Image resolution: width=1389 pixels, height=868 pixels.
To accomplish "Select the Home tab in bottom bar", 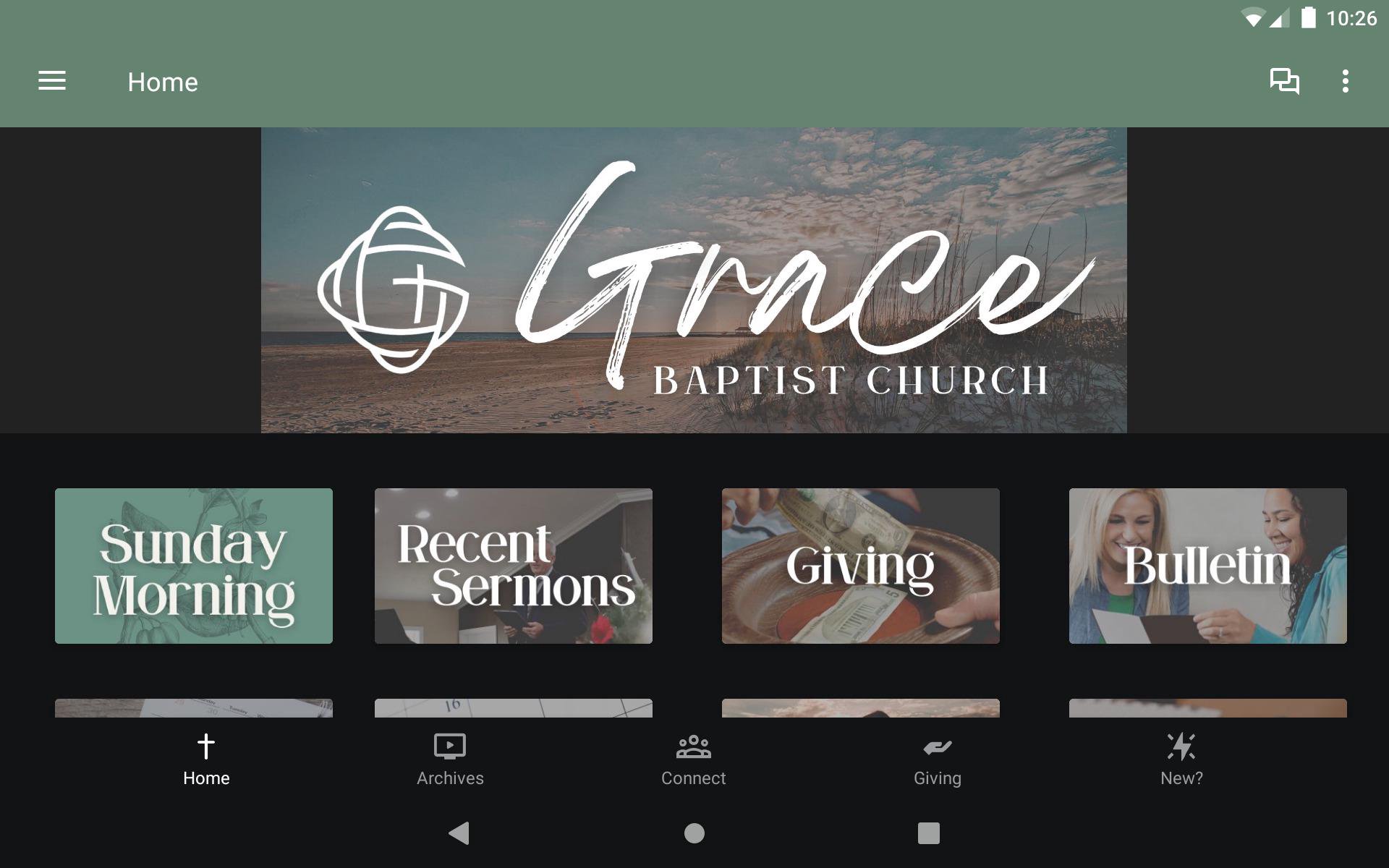I will [x=206, y=759].
